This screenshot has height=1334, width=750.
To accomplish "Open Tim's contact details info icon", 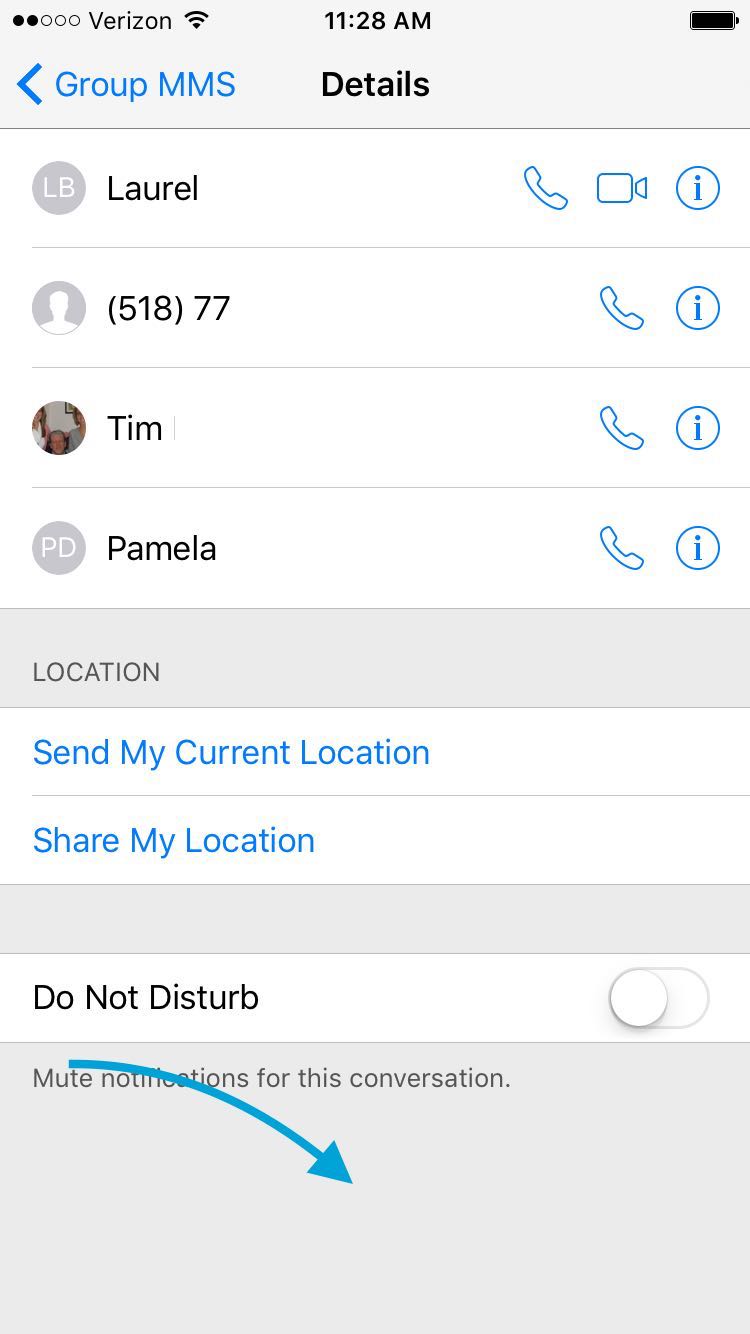I will tap(697, 428).
